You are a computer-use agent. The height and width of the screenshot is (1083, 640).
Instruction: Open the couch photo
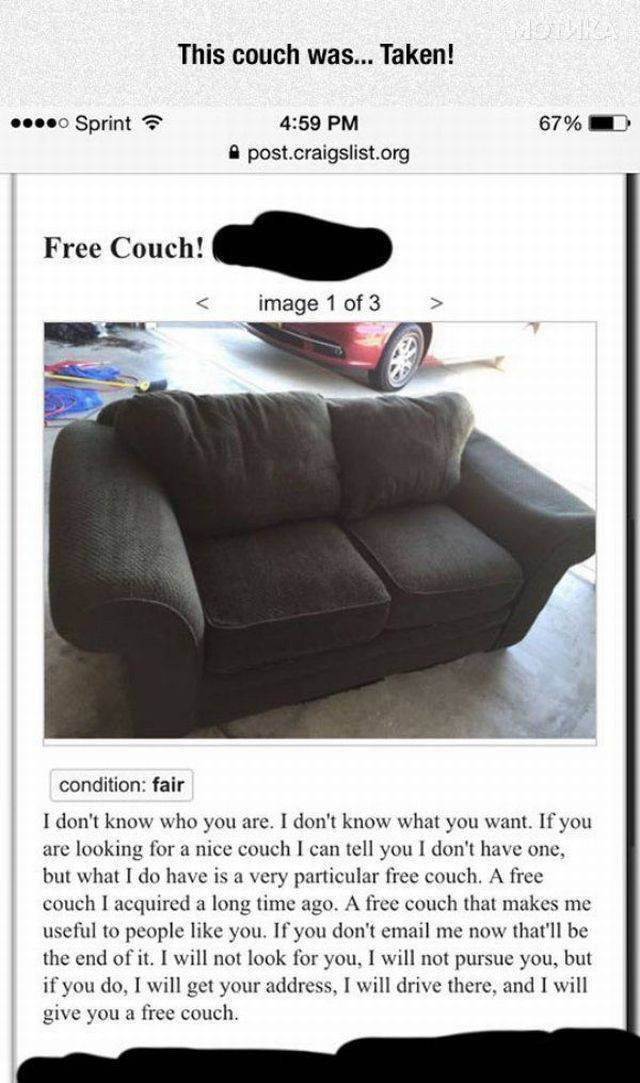coord(320,530)
